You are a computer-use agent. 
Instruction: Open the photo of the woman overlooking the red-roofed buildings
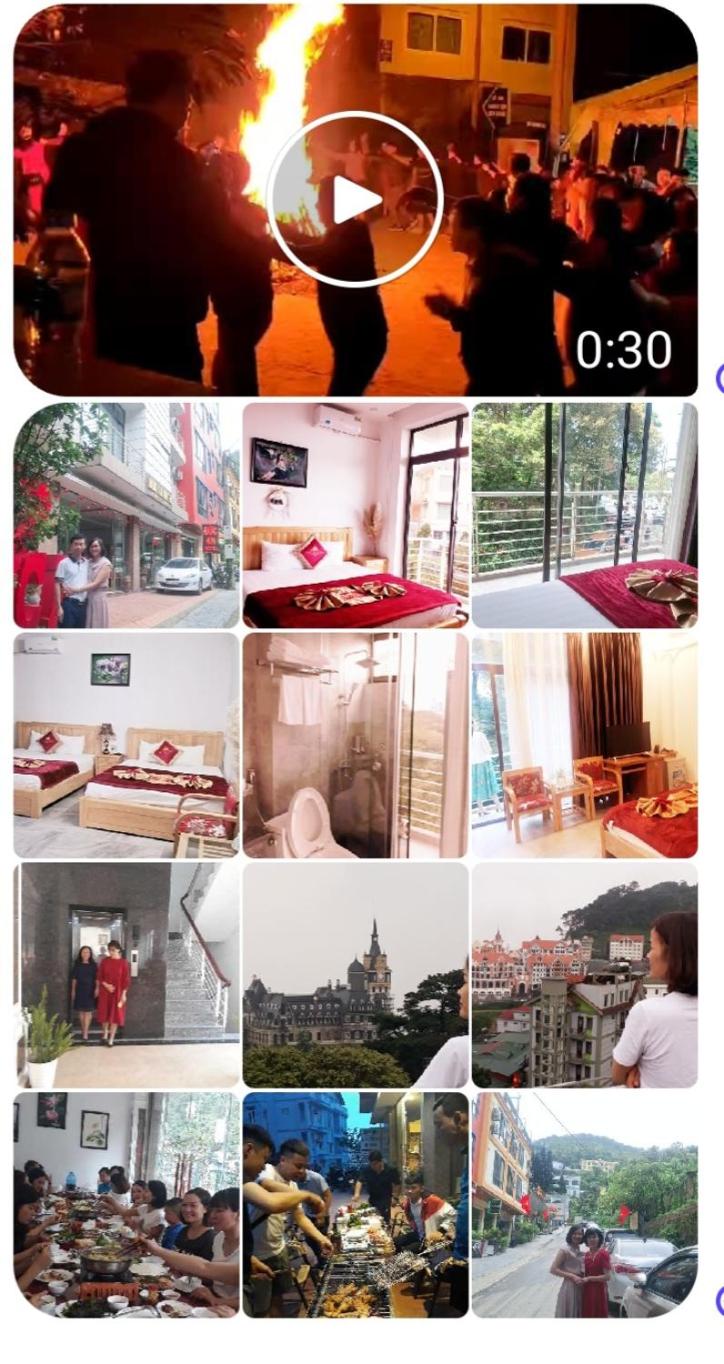click(584, 975)
